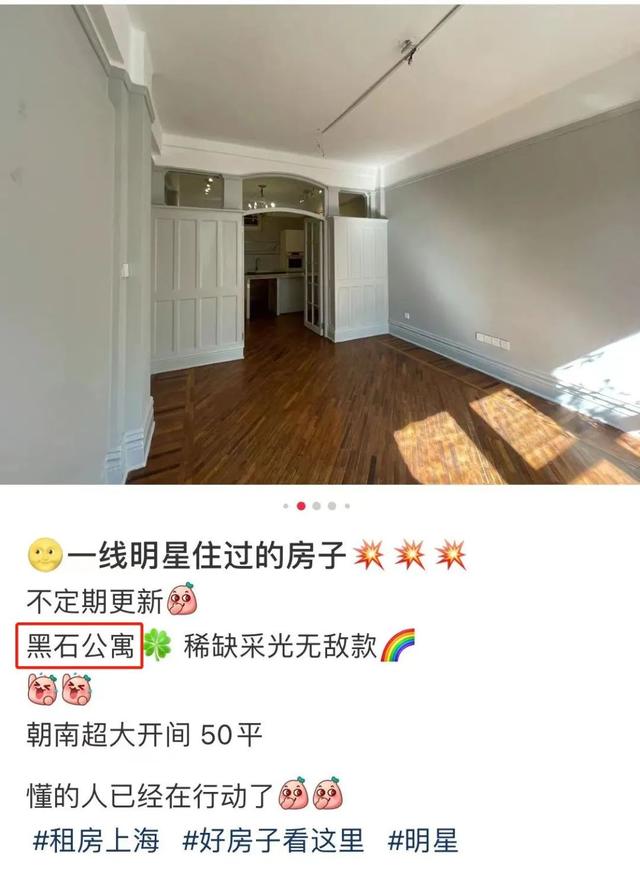Open the #好房子看这里 hashtag
Screen dimensions: 640x869
273,841
